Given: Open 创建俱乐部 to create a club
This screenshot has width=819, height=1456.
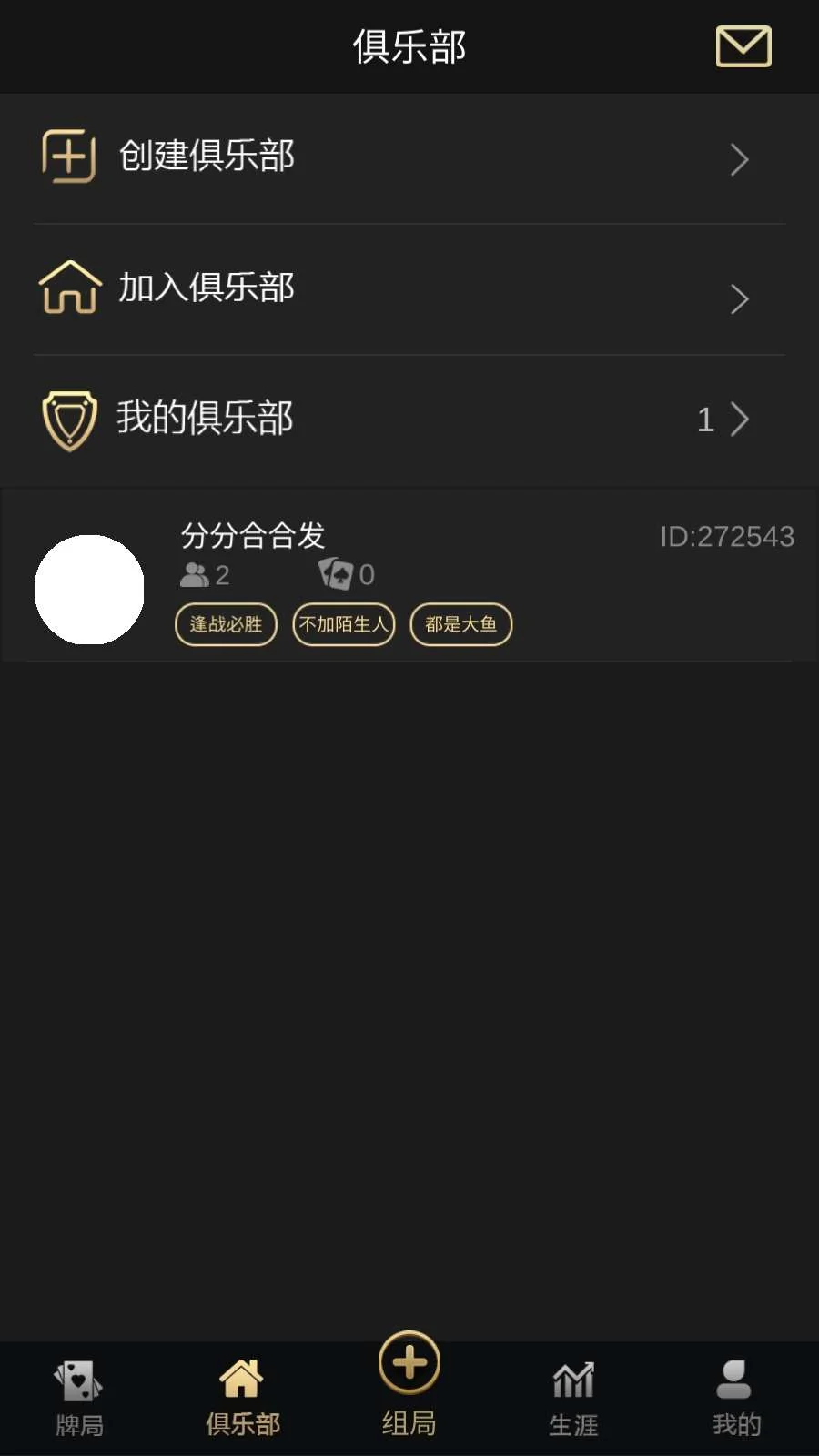Looking at the screenshot, I should click(409, 157).
